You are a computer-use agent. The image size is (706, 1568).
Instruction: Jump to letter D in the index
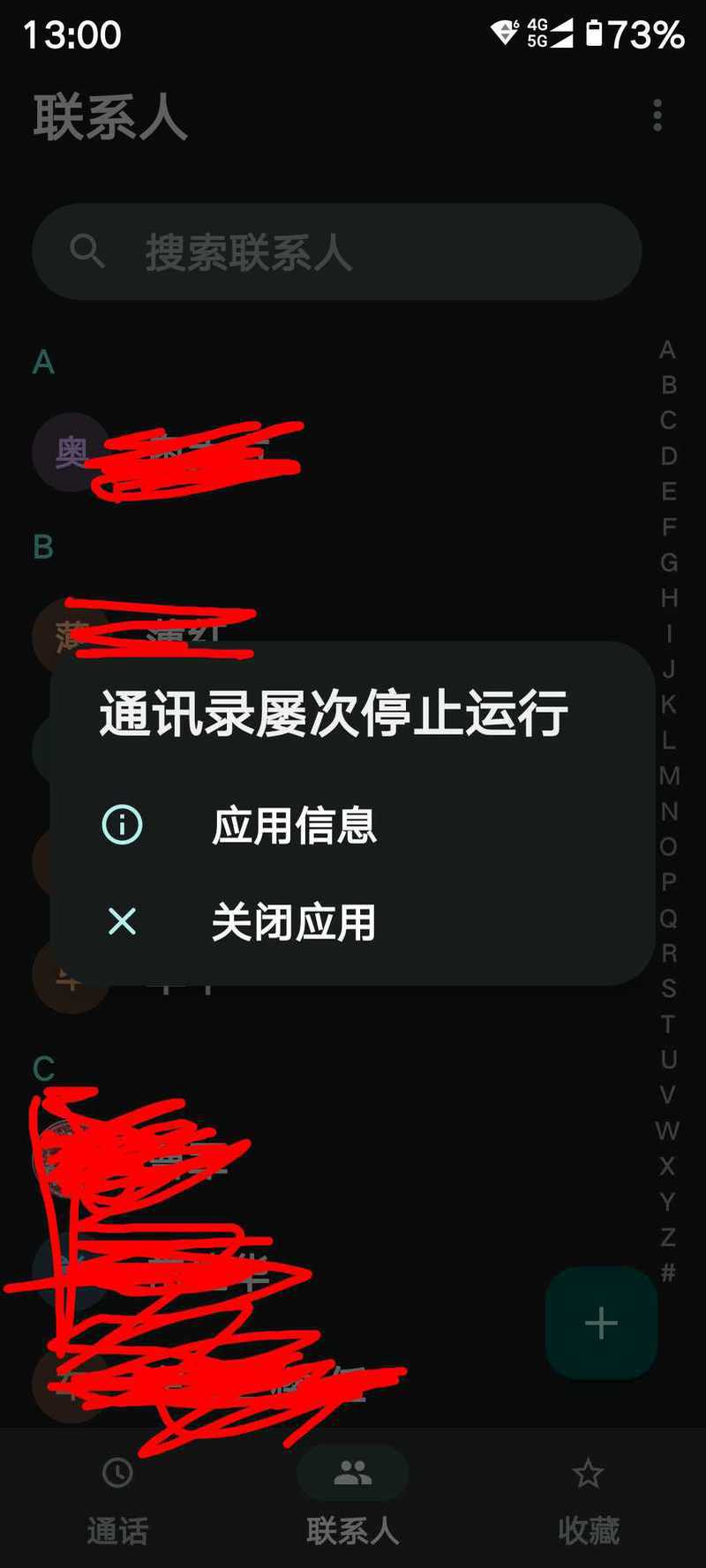click(668, 456)
